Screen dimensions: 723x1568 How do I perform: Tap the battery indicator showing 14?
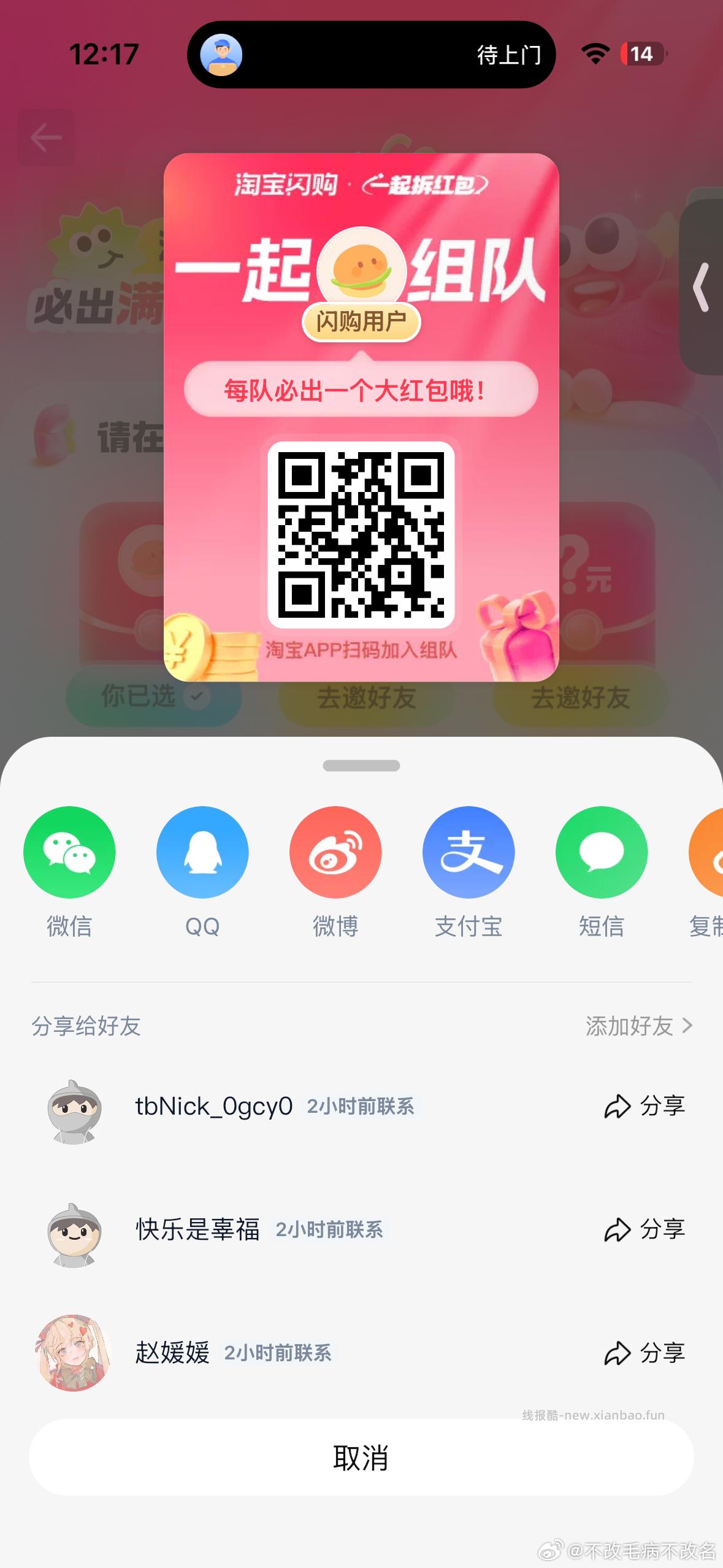[641, 55]
